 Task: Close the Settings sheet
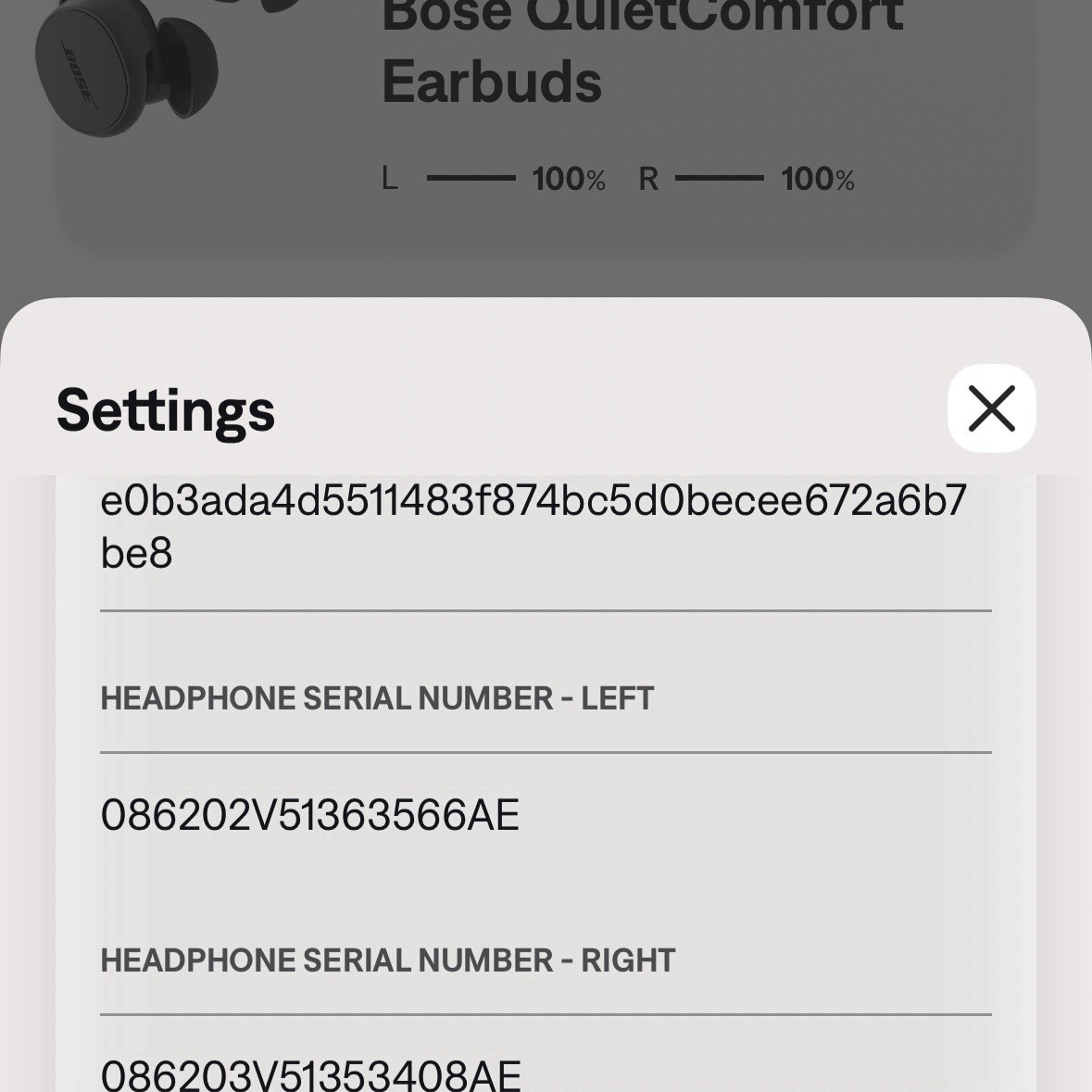[x=991, y=408]
